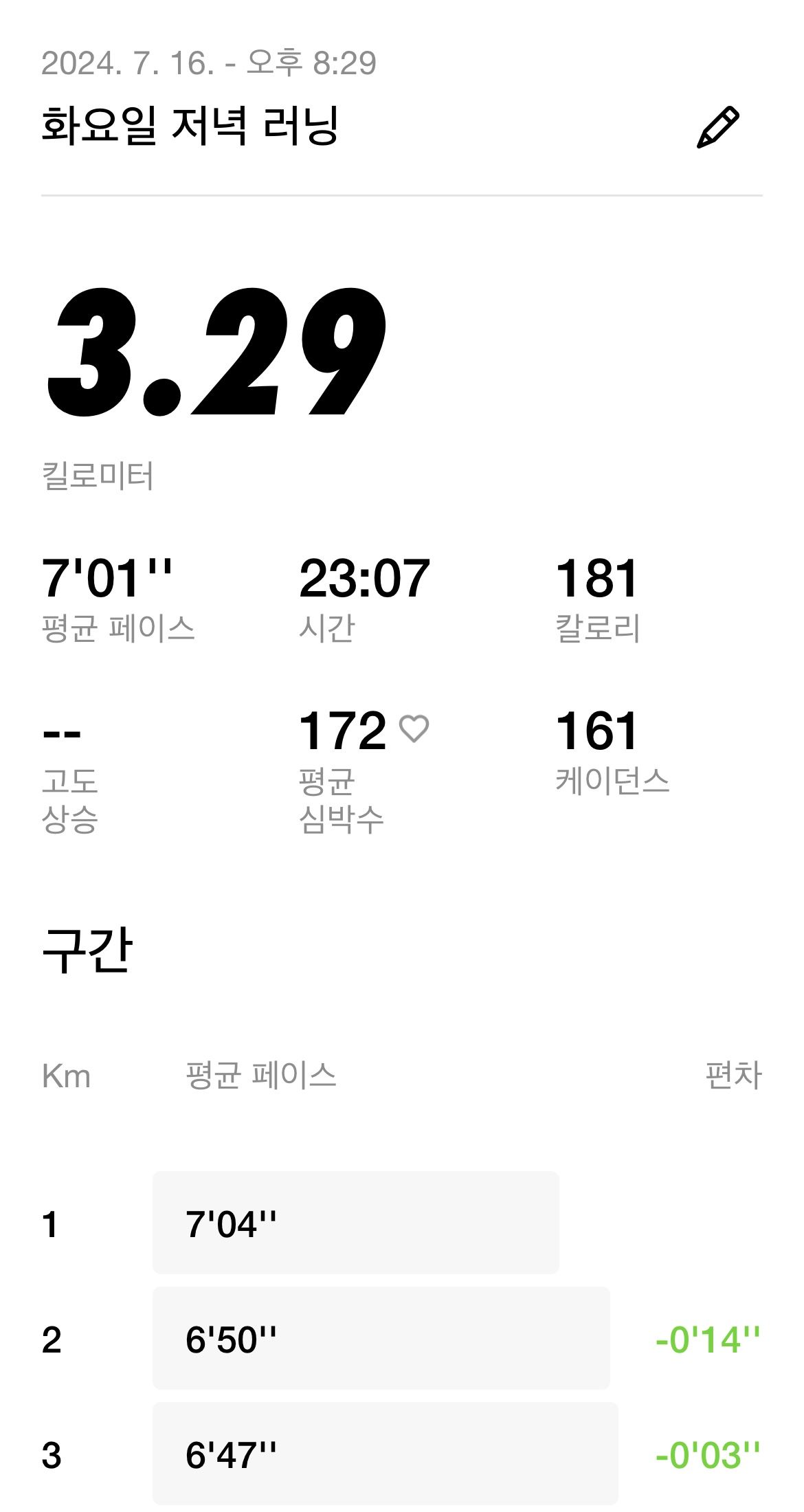Tap the pencil icon to edit run title
Viewport: 804px width, 1512px height.
coord(718,127)
